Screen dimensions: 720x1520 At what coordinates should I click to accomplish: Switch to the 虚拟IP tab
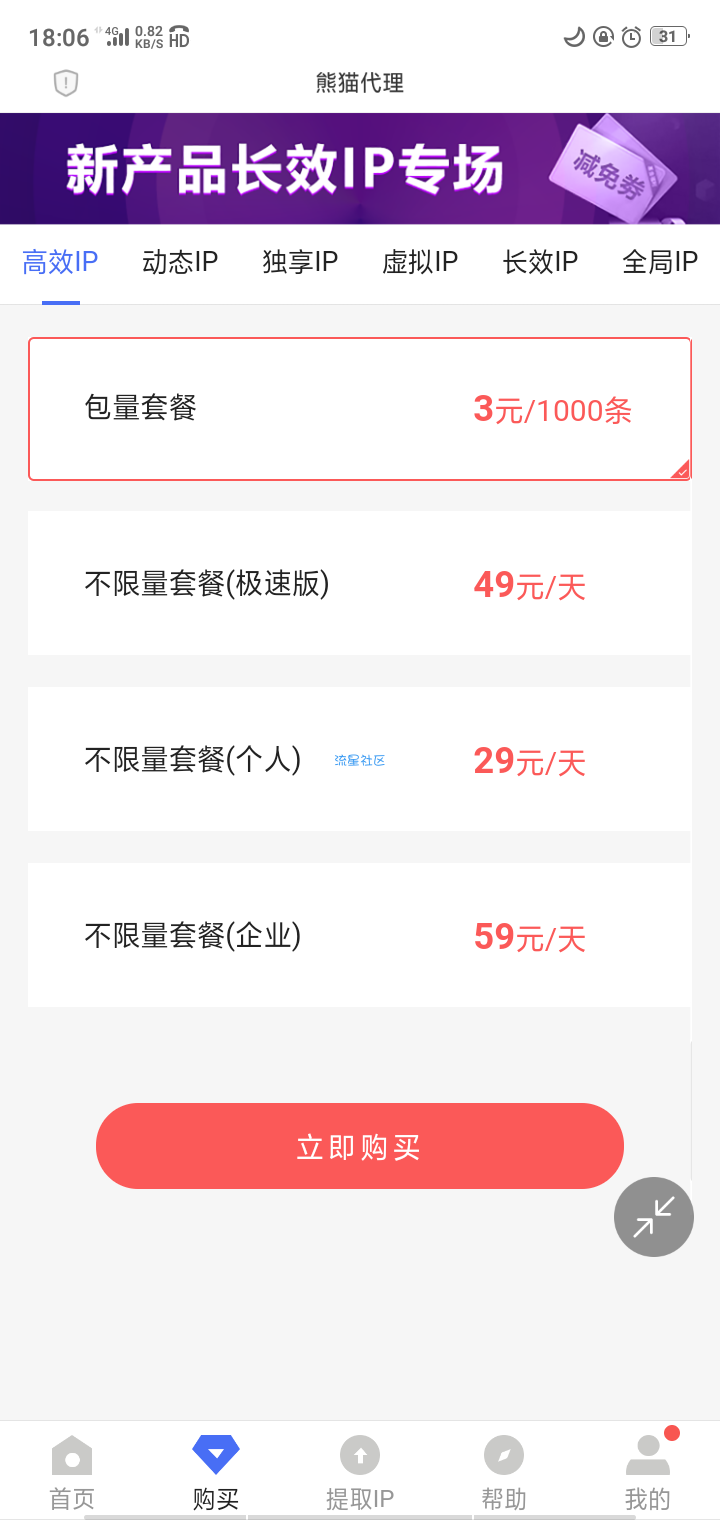(x=420, y=262)
